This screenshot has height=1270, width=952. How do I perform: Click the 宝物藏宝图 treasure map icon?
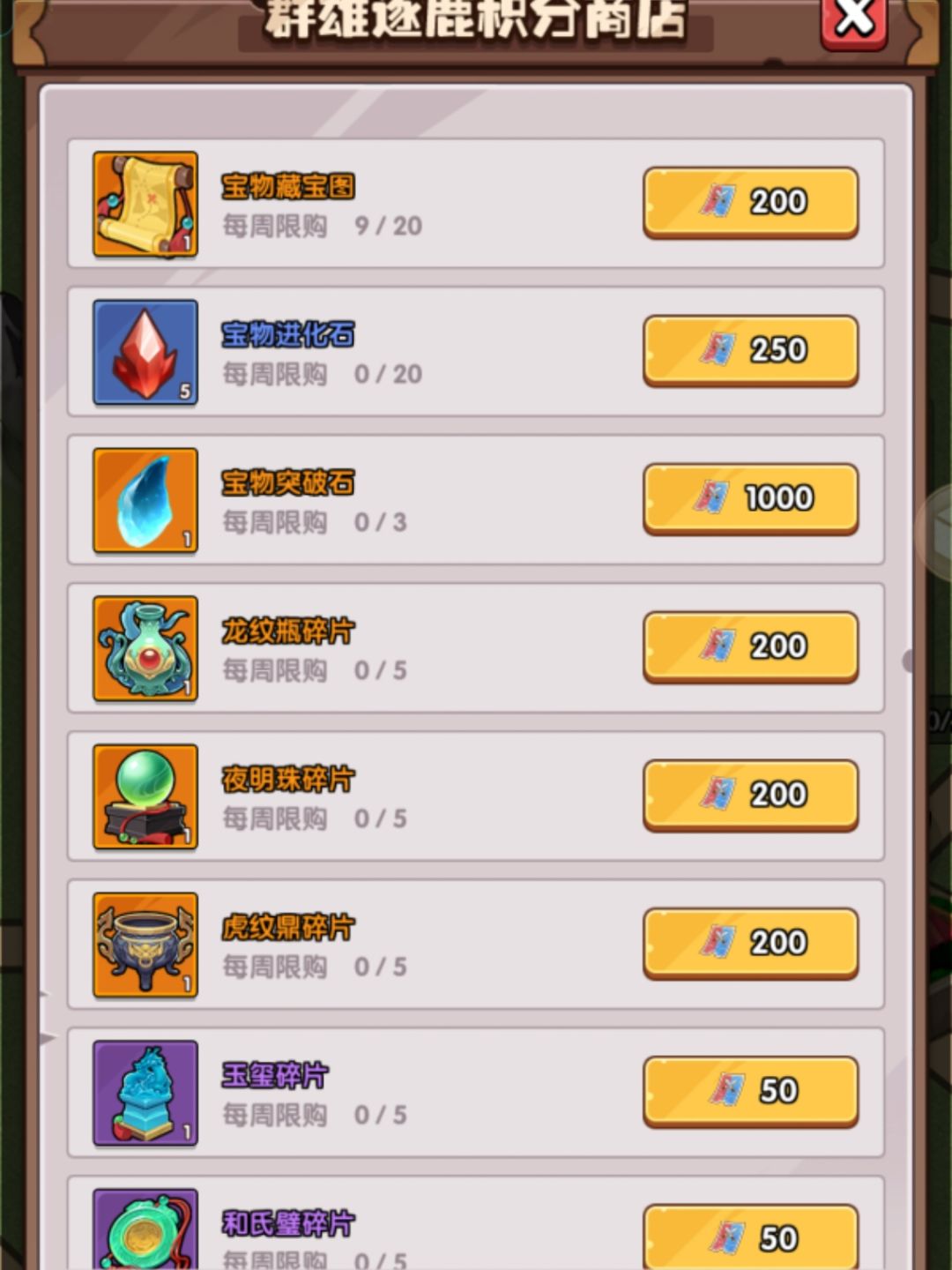pos(145,203)
